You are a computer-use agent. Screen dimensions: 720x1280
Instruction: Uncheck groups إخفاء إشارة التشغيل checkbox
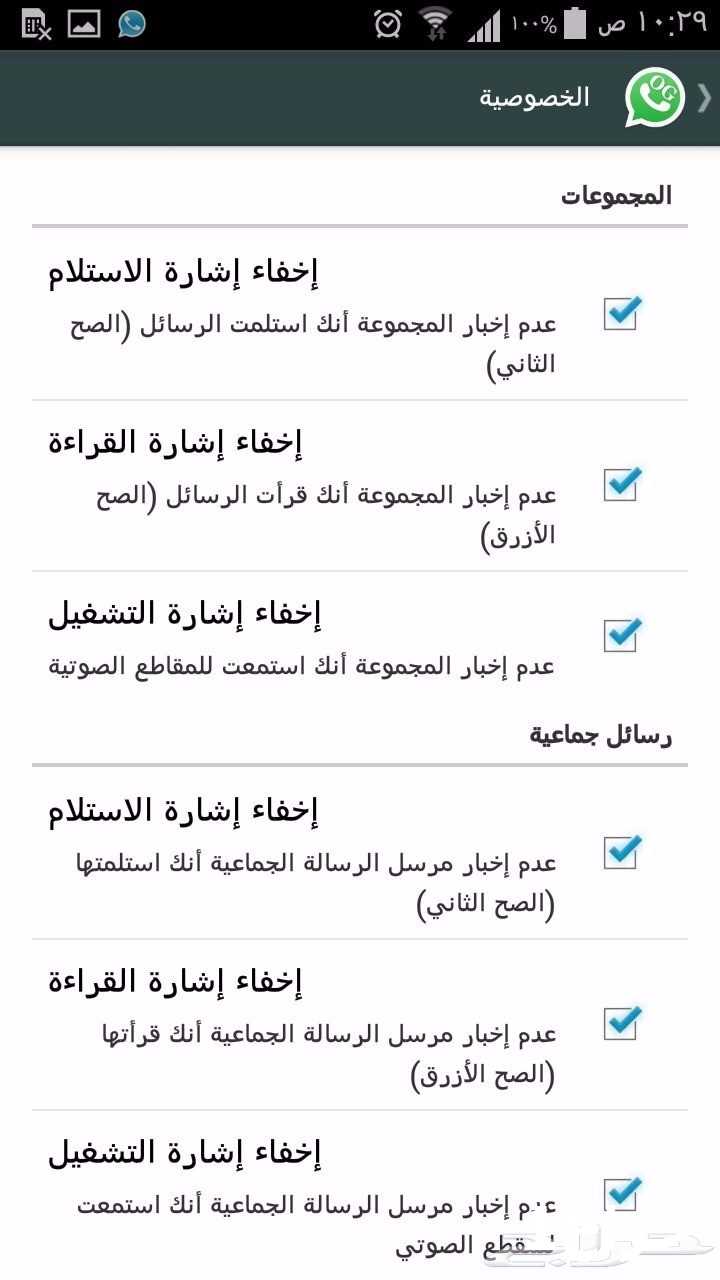621,635
